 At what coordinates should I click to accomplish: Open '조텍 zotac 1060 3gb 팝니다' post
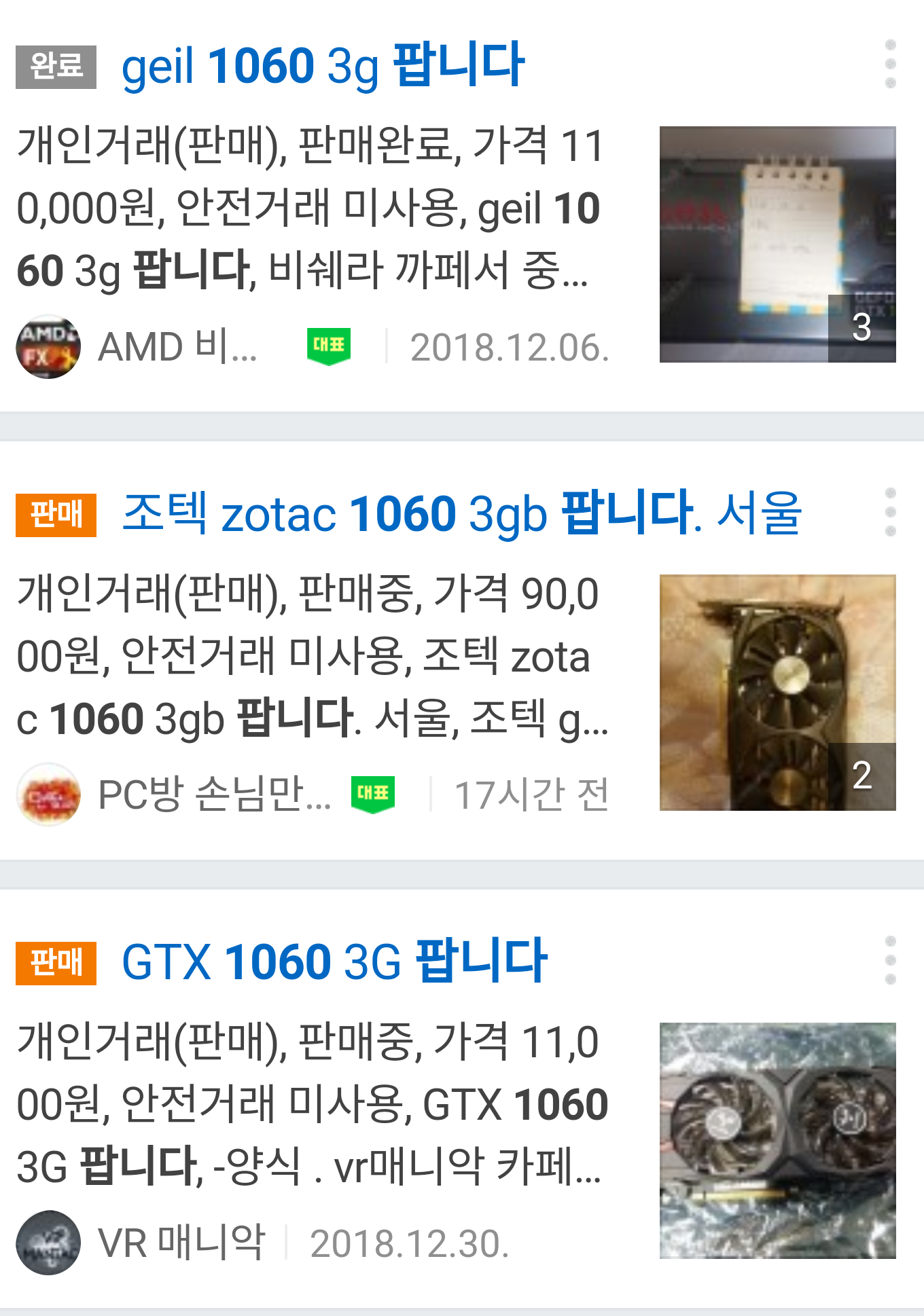click(462, 513)
